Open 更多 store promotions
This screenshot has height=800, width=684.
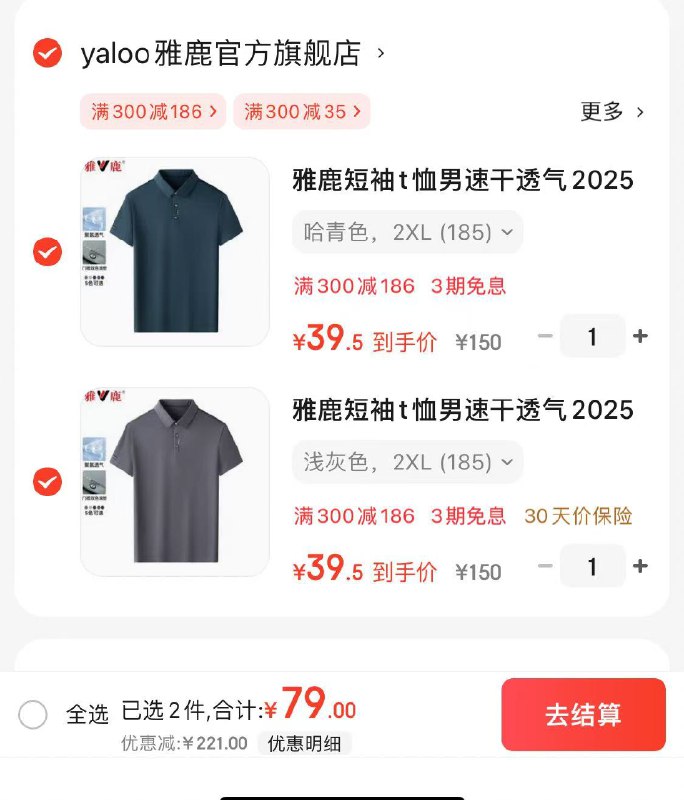612,112
